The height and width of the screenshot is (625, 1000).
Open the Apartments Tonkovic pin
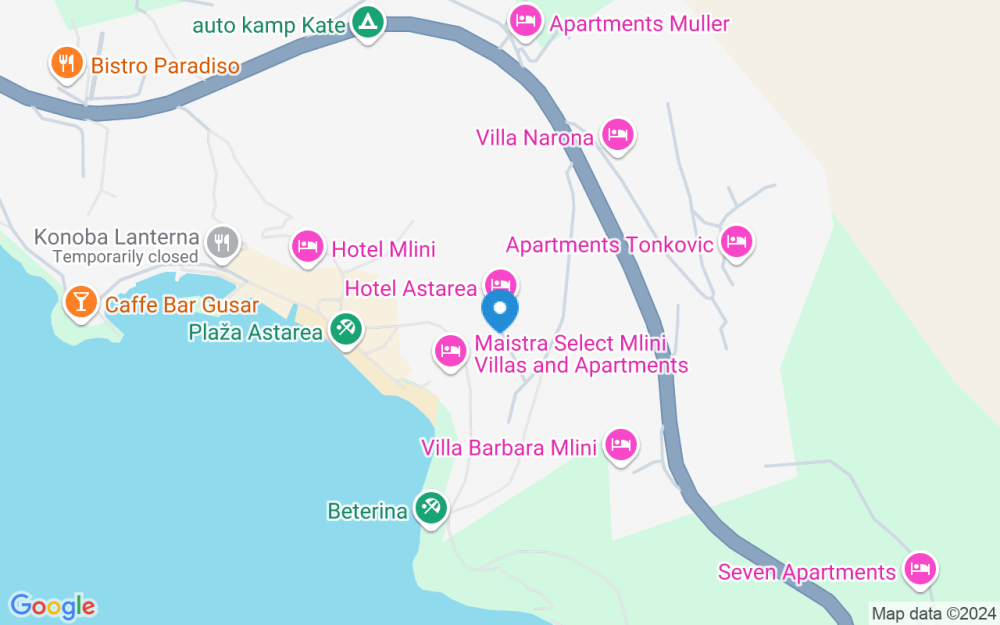pyautogui.click(x=737, y=243)
